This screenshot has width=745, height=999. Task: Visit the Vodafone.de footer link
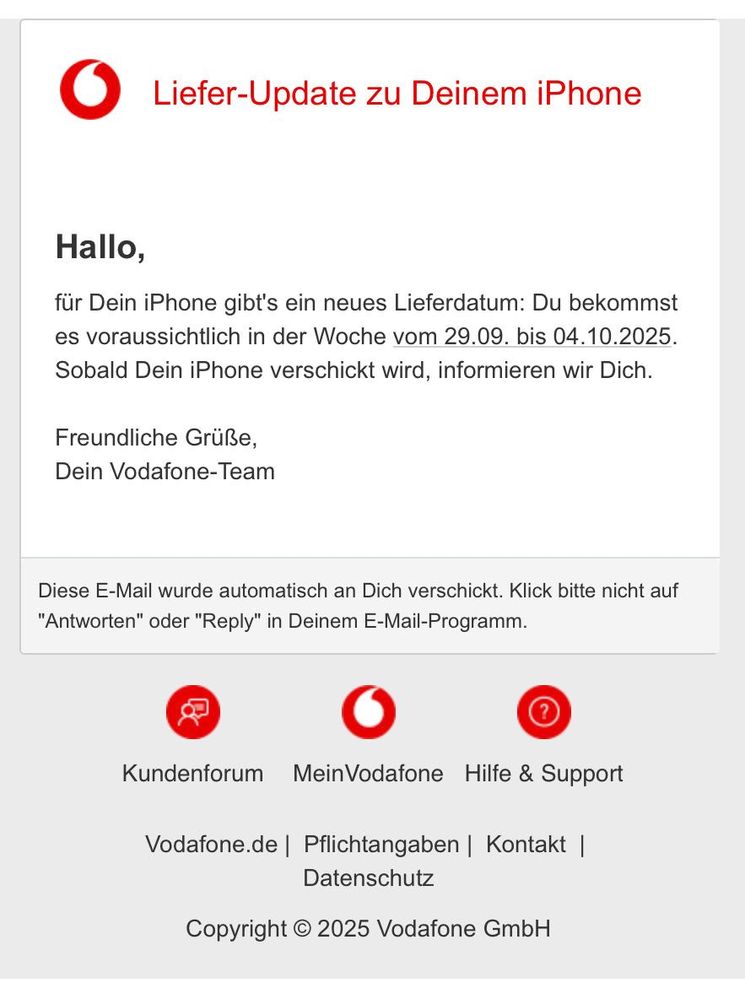pyautogui.click(x=211, y=844)
